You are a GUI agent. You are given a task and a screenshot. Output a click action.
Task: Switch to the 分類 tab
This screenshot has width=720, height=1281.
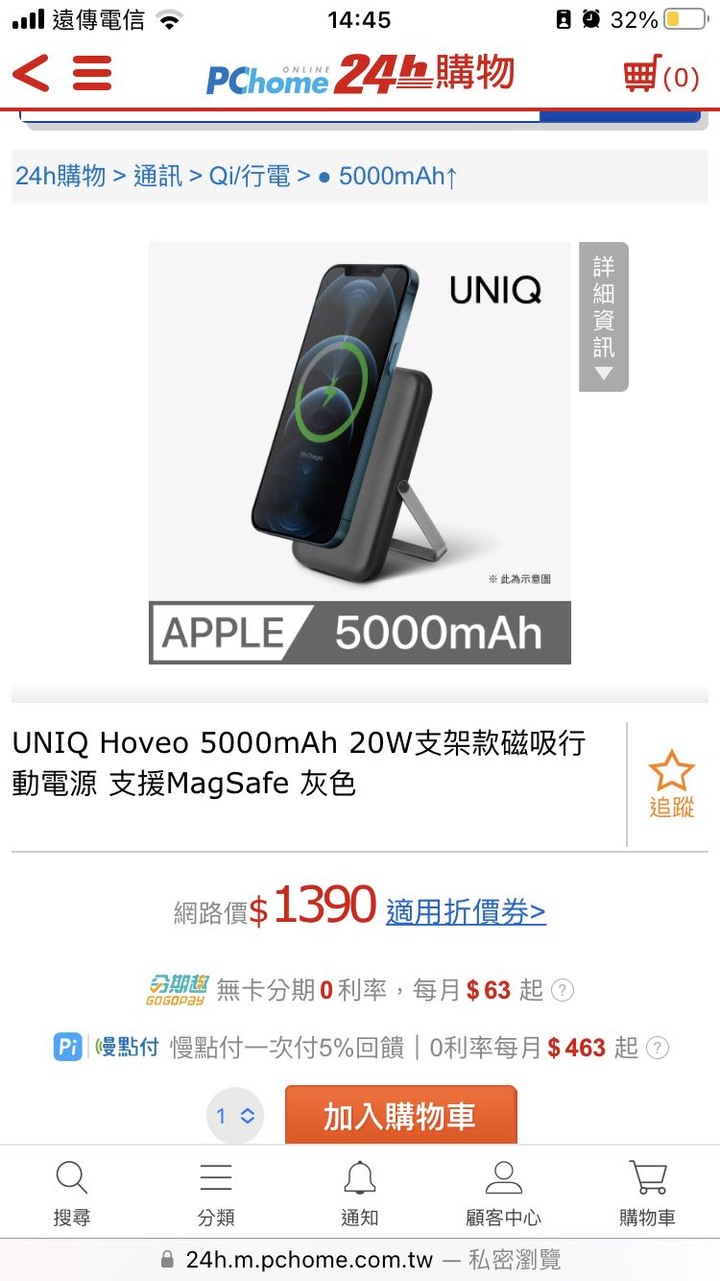(216, 1193)
